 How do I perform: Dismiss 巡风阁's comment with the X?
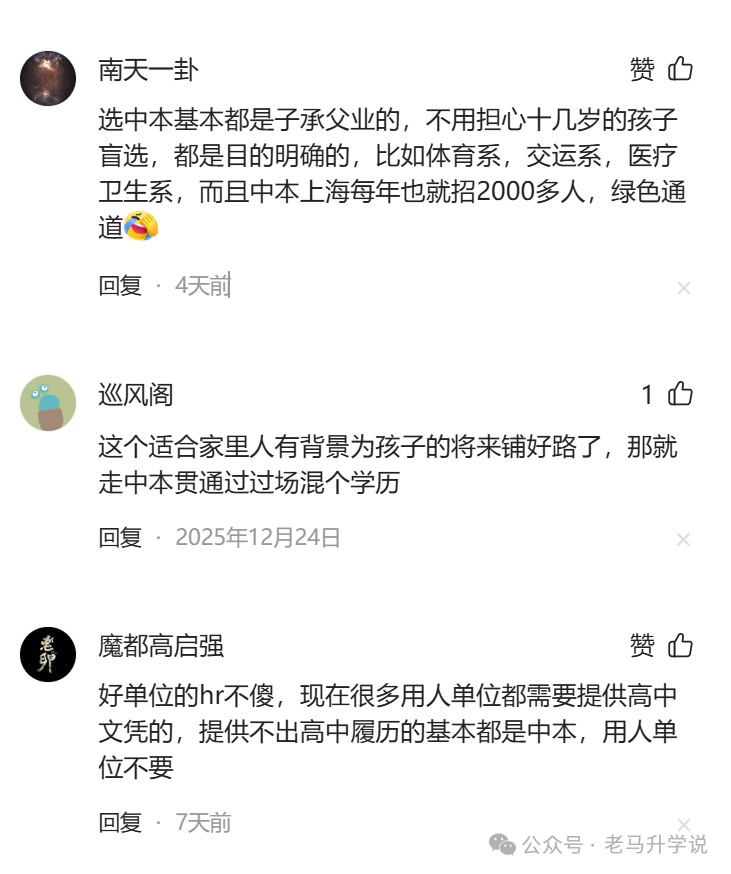click(684, 540)
